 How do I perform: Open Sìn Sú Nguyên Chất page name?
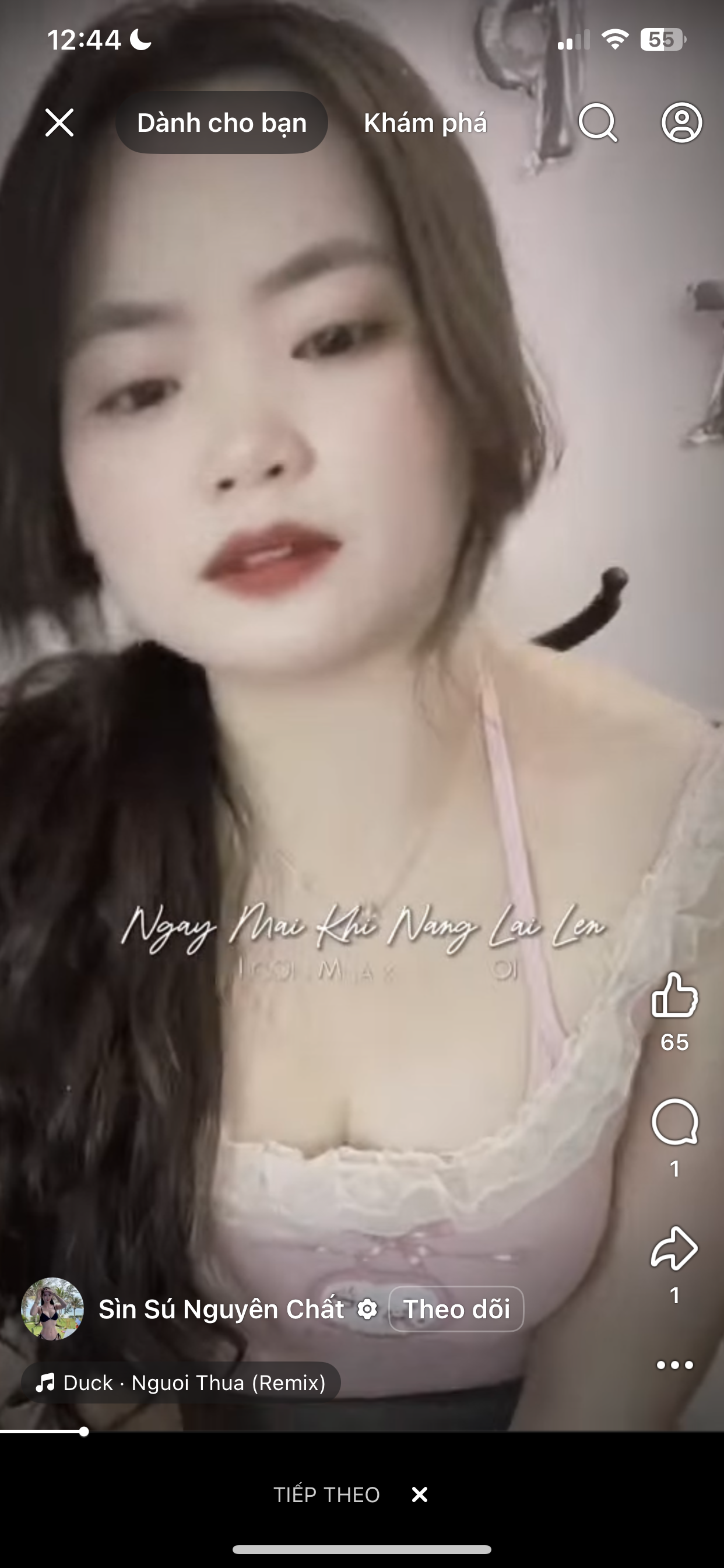point(222,1310)
